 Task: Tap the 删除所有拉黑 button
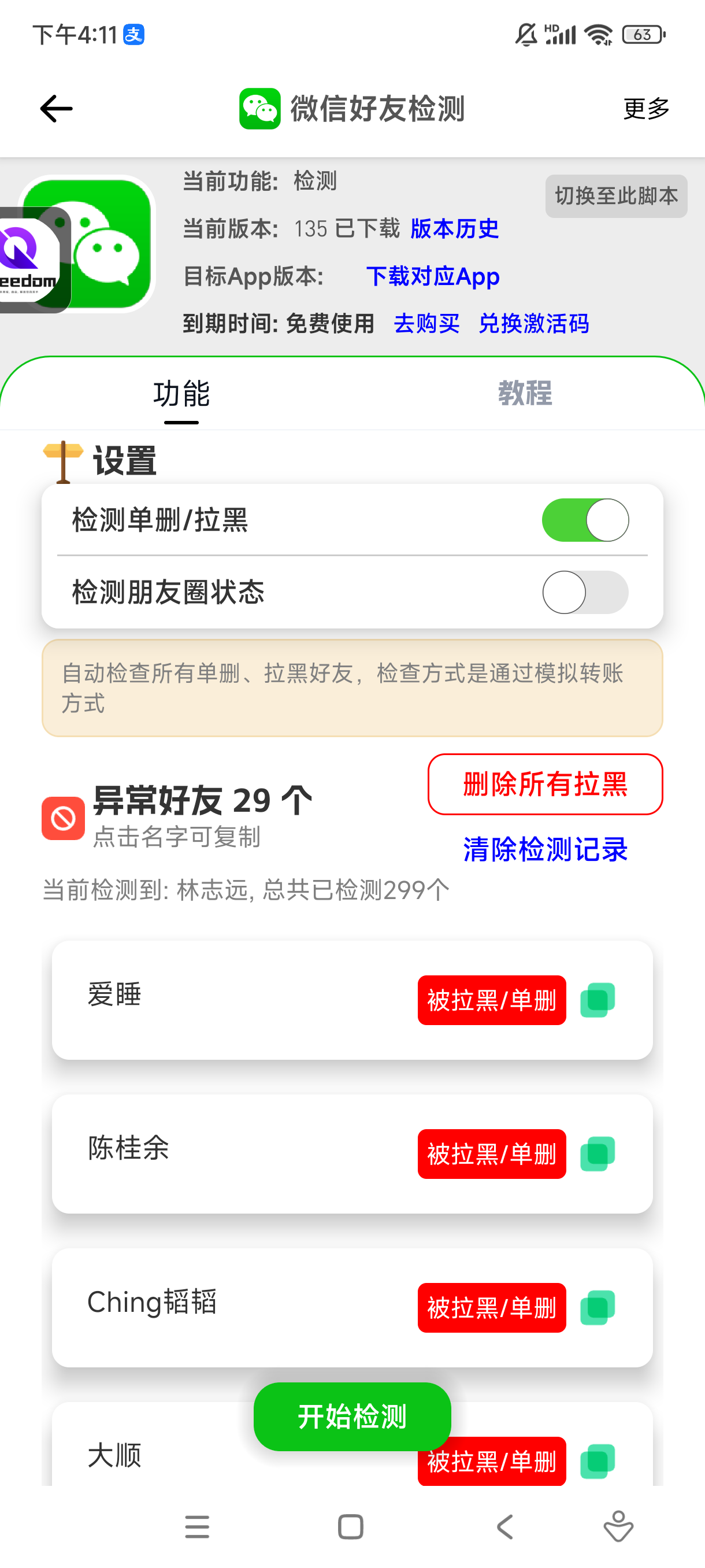[x=545, y=784]
